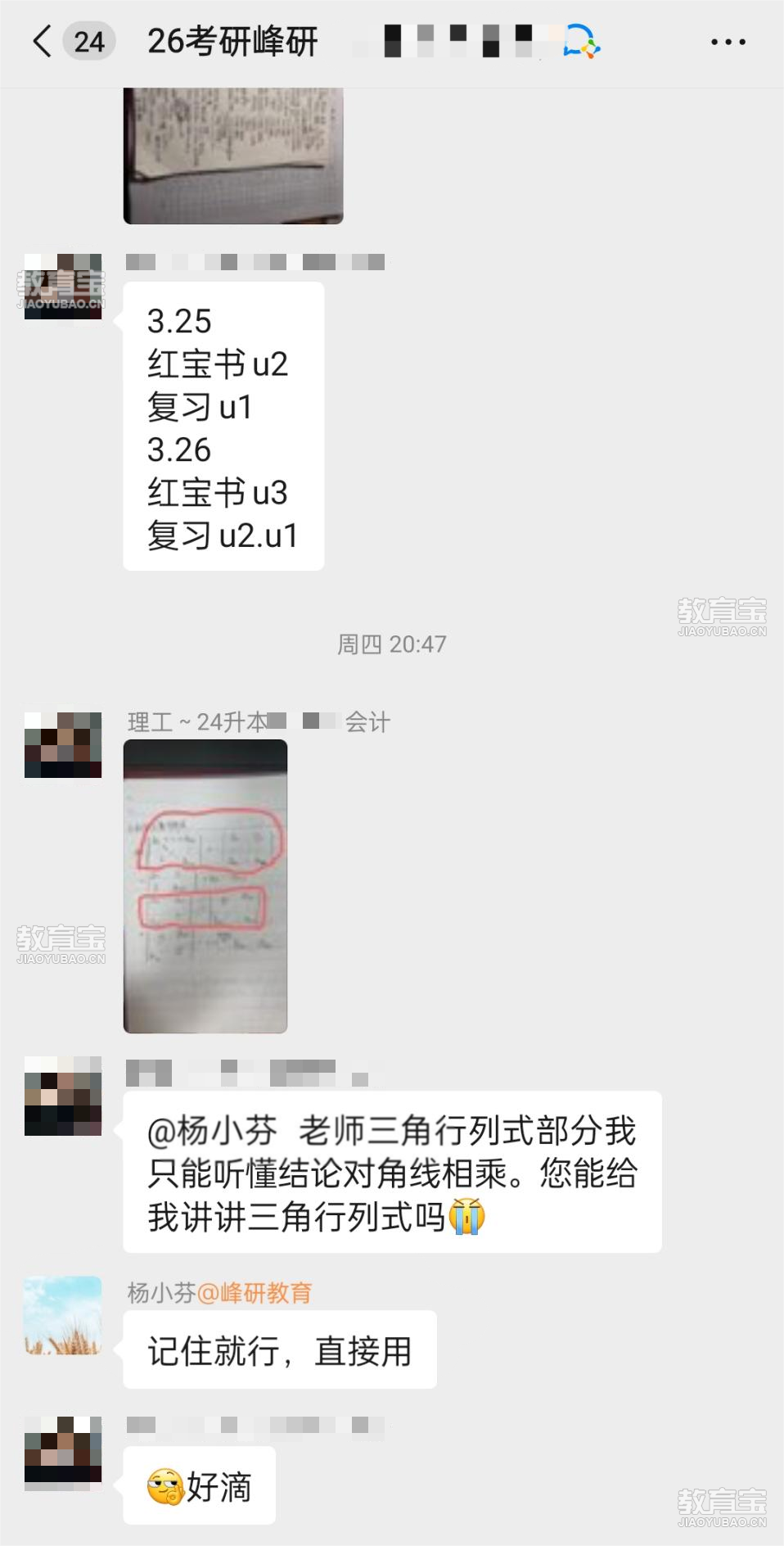Open the image with red circled notes

tap(205, 886)
